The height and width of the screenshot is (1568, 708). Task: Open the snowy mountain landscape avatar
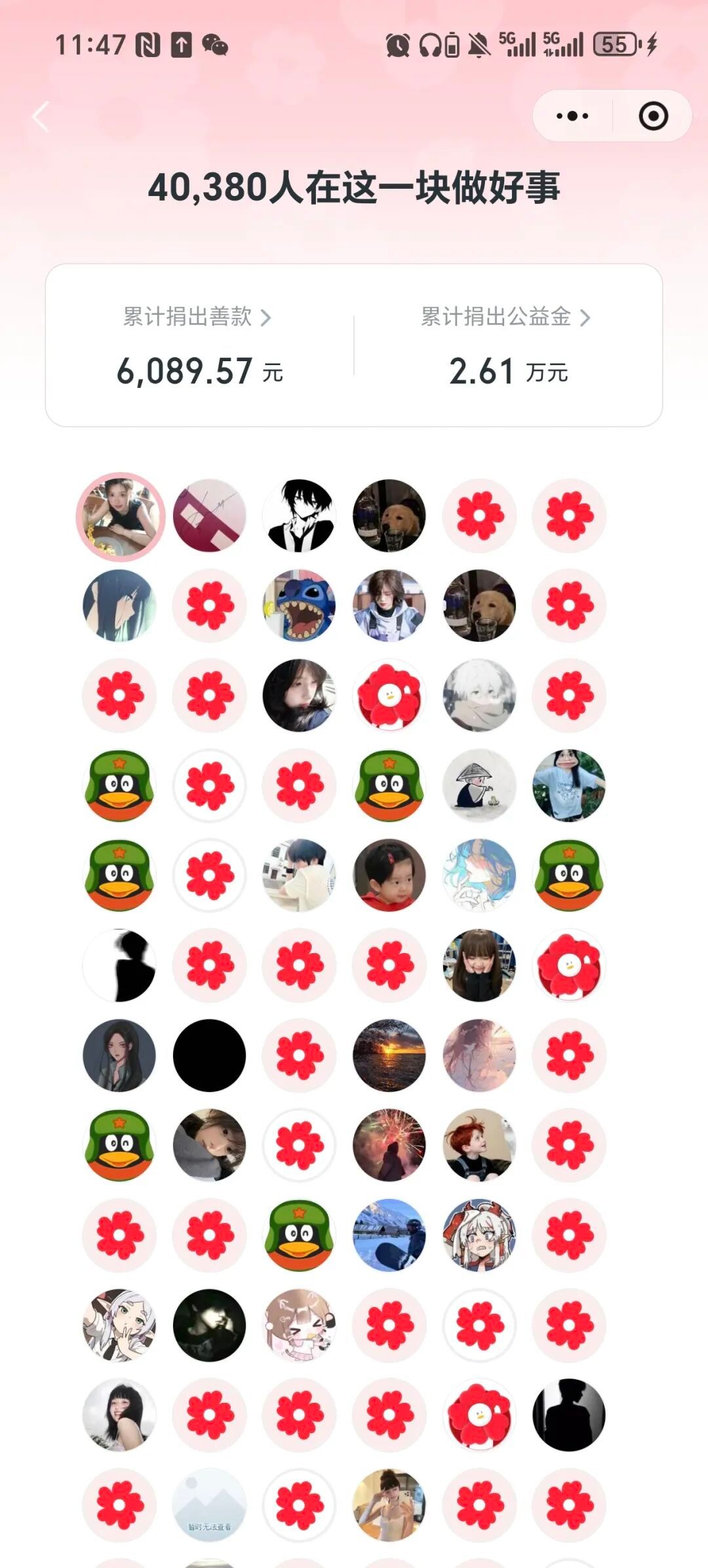(389, 1235)
